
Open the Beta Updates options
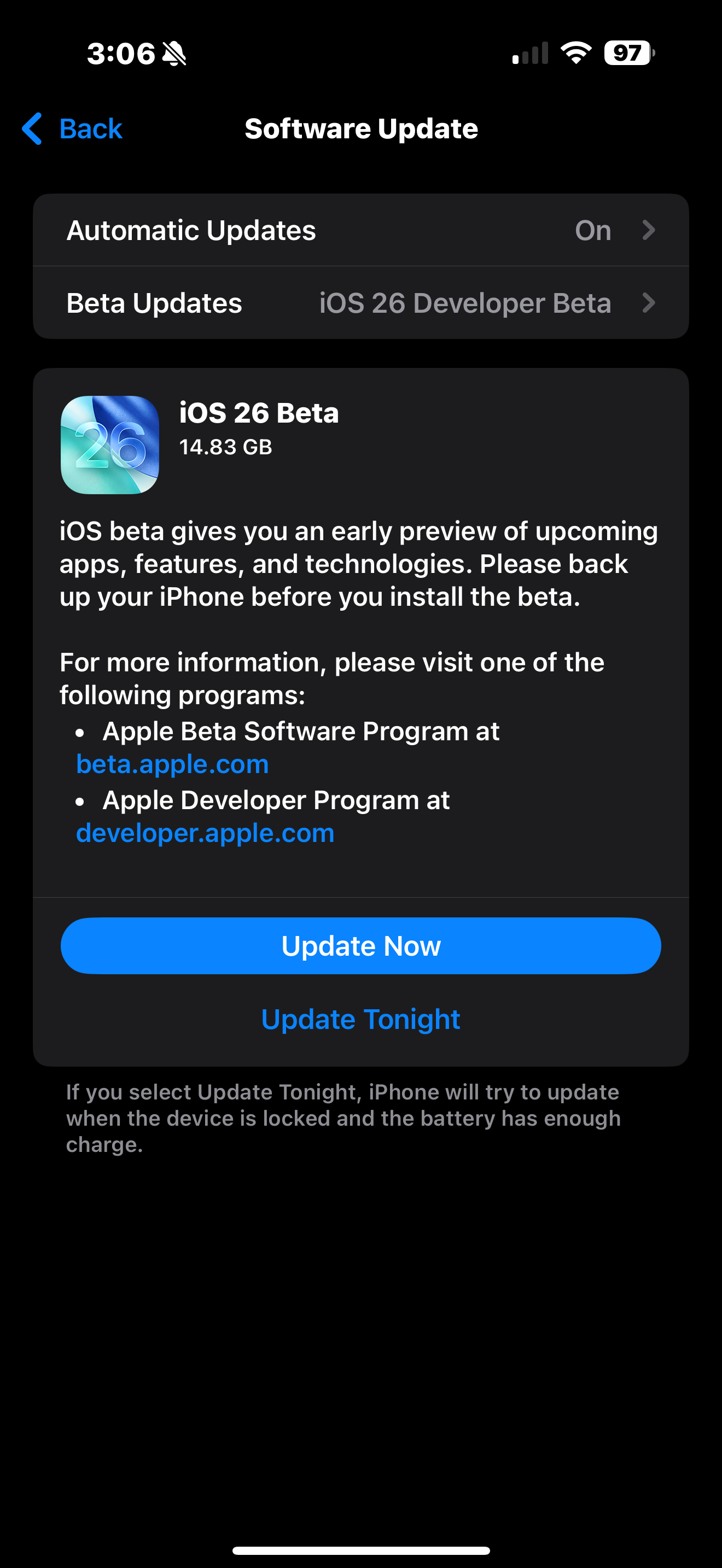point(360,303)
